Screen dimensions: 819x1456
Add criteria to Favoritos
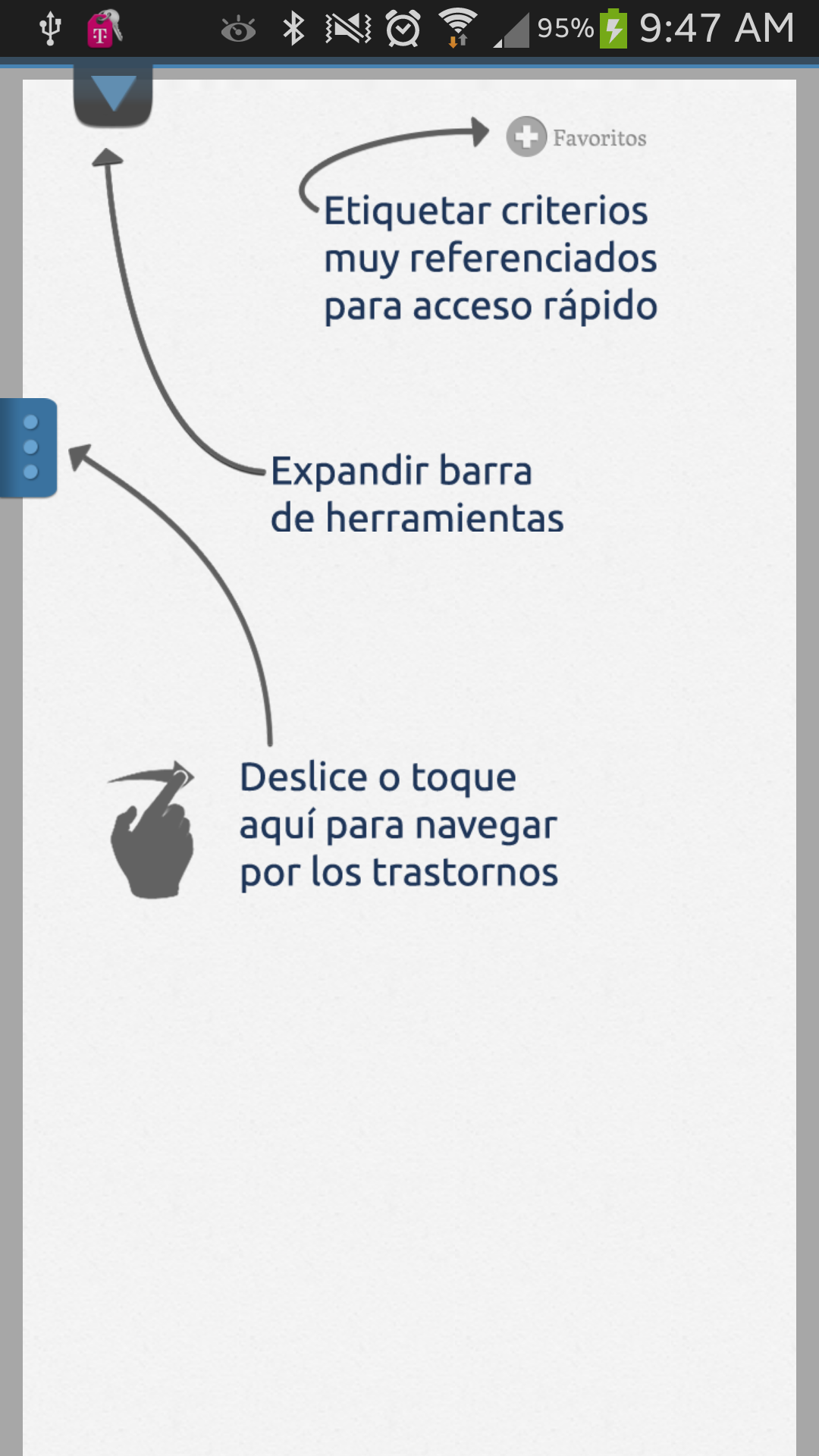[x=526, y=137]
